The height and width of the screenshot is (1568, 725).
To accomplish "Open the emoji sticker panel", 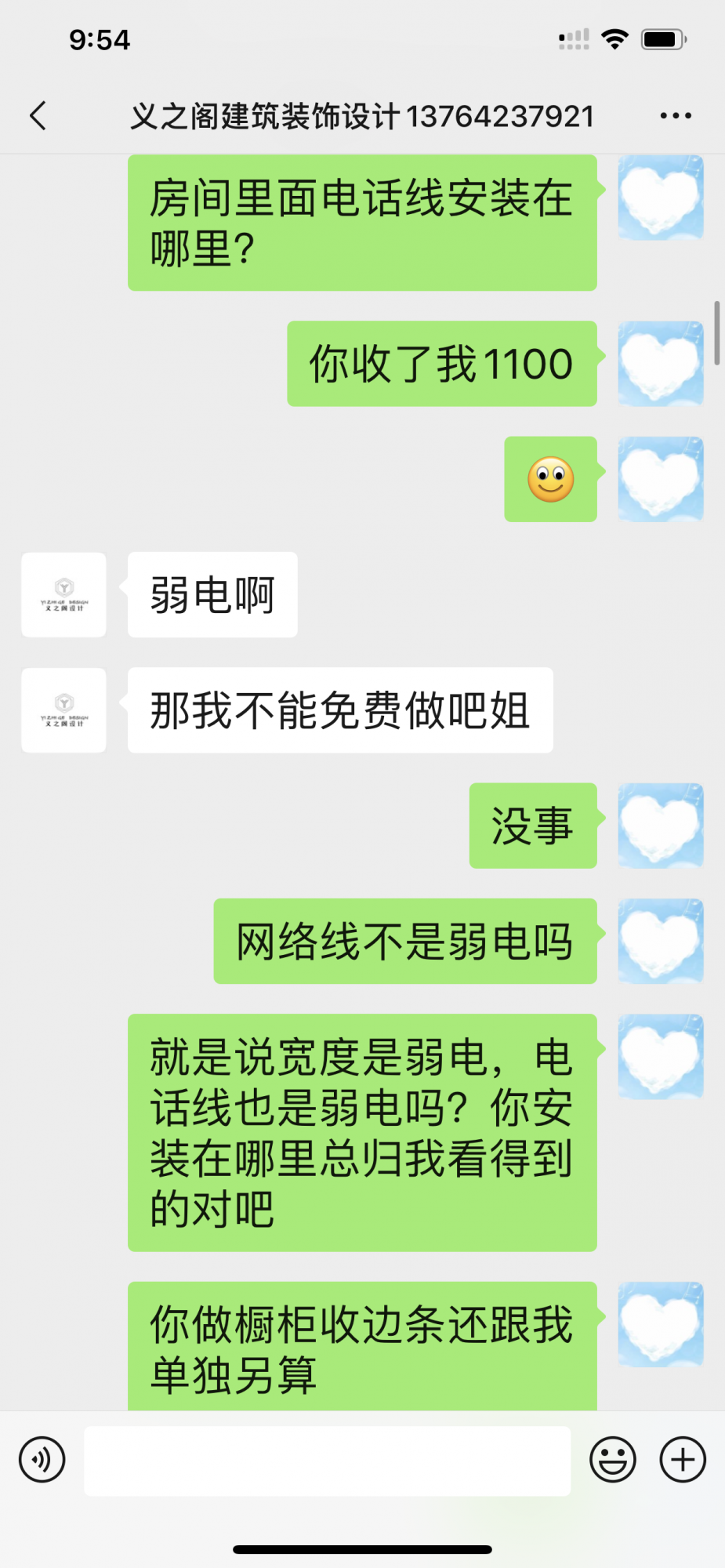I will click(x=612, y=1460).
